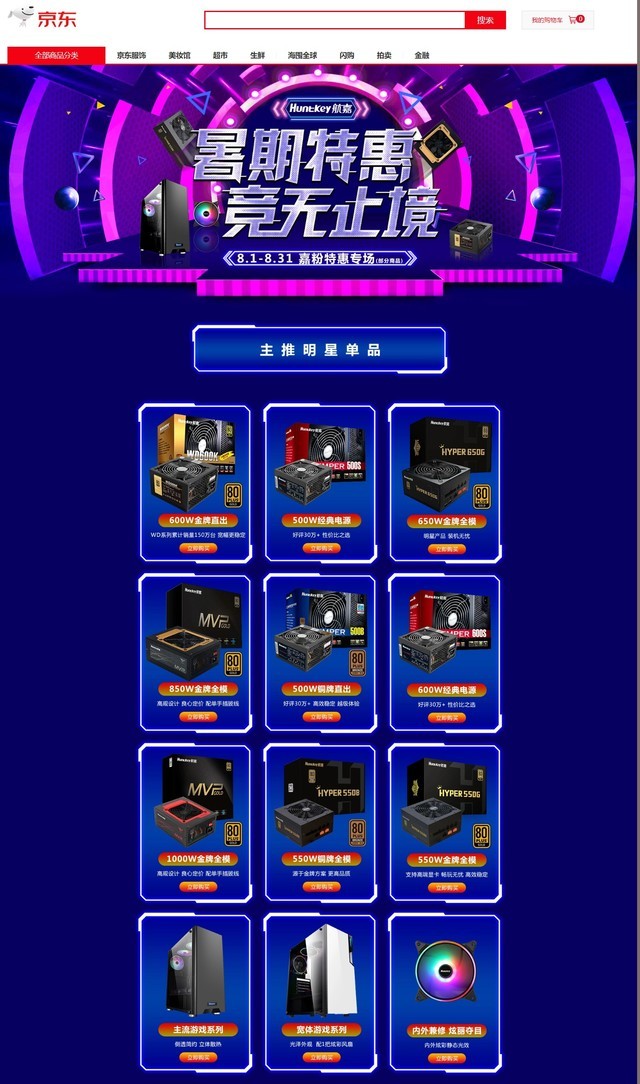This screenshot has height=1084, width=640.
Task: Go to 京东服饰 section
Action: tap(131, 55)
